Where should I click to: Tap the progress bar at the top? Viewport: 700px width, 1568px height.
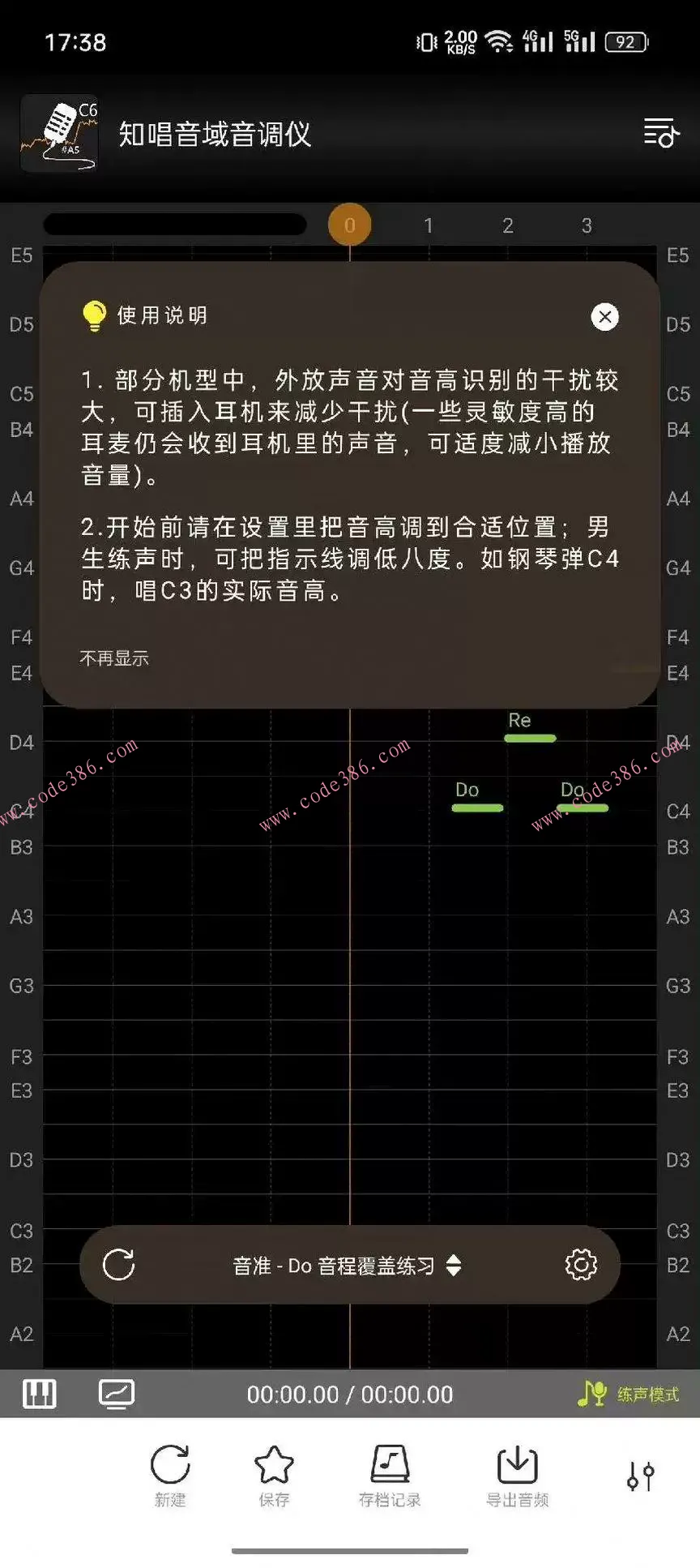coord(175,225)
